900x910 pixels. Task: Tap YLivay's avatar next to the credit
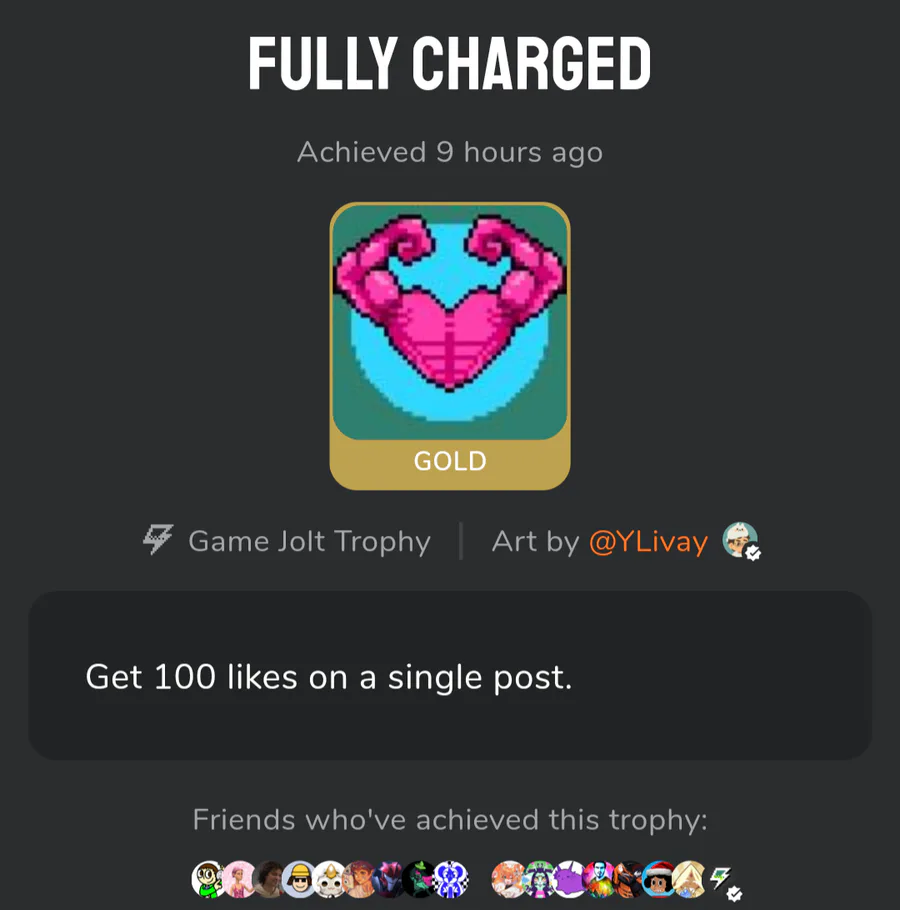[739, 540]
